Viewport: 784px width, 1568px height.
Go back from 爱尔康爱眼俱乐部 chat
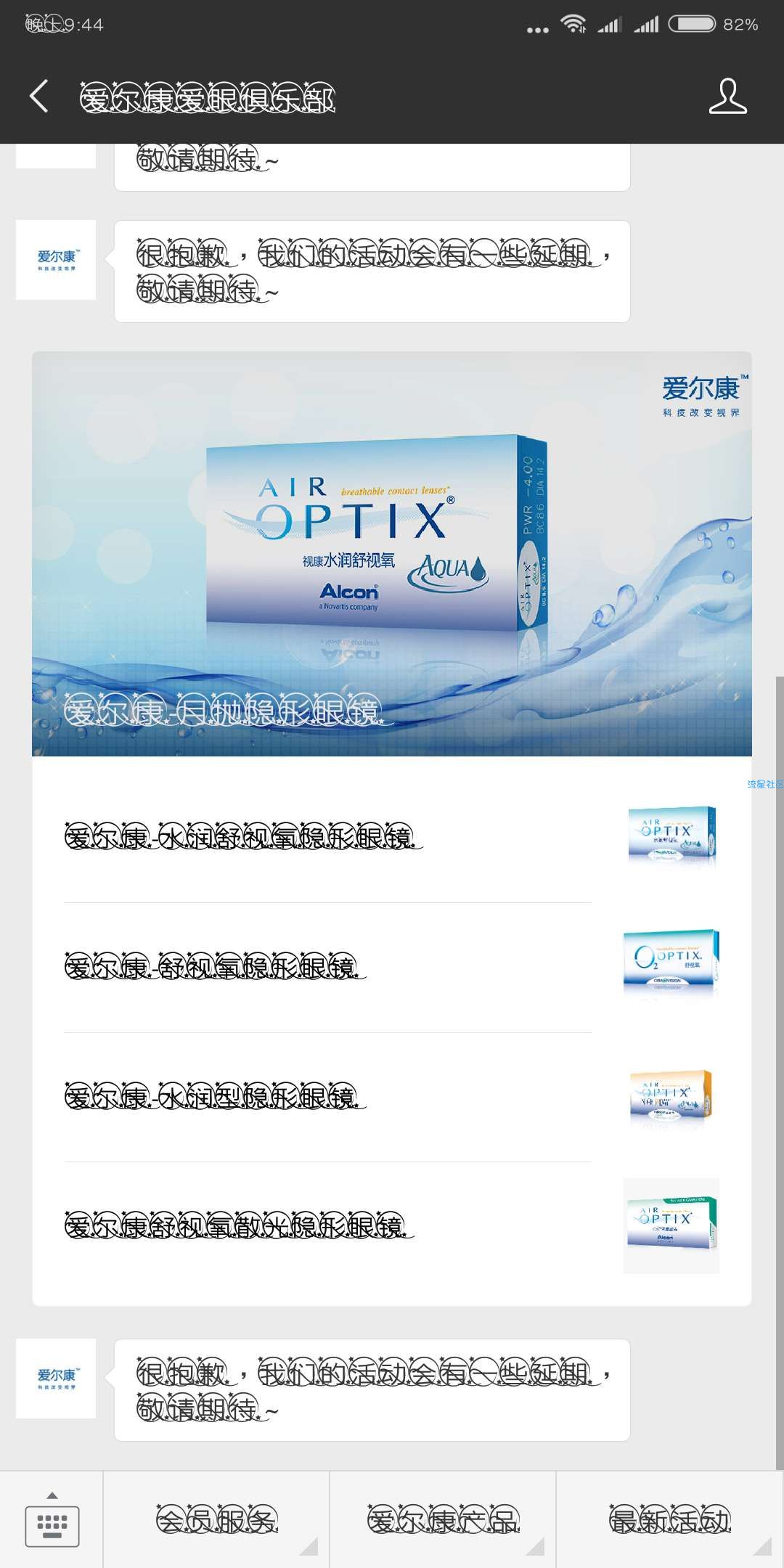coord(39,97)
